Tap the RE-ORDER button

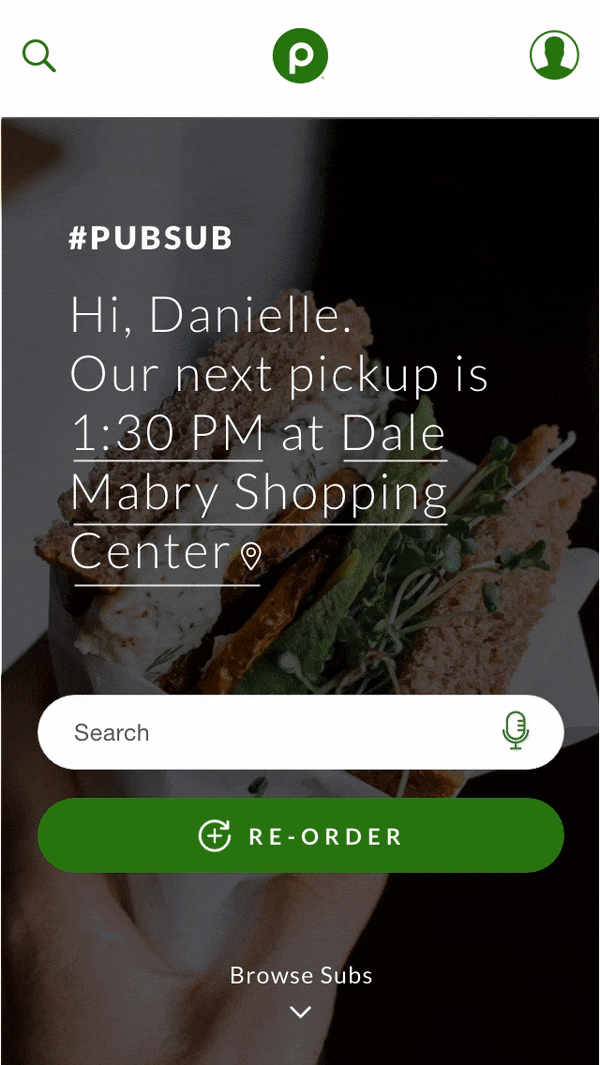pyautogui.click(x=300, y=836)
